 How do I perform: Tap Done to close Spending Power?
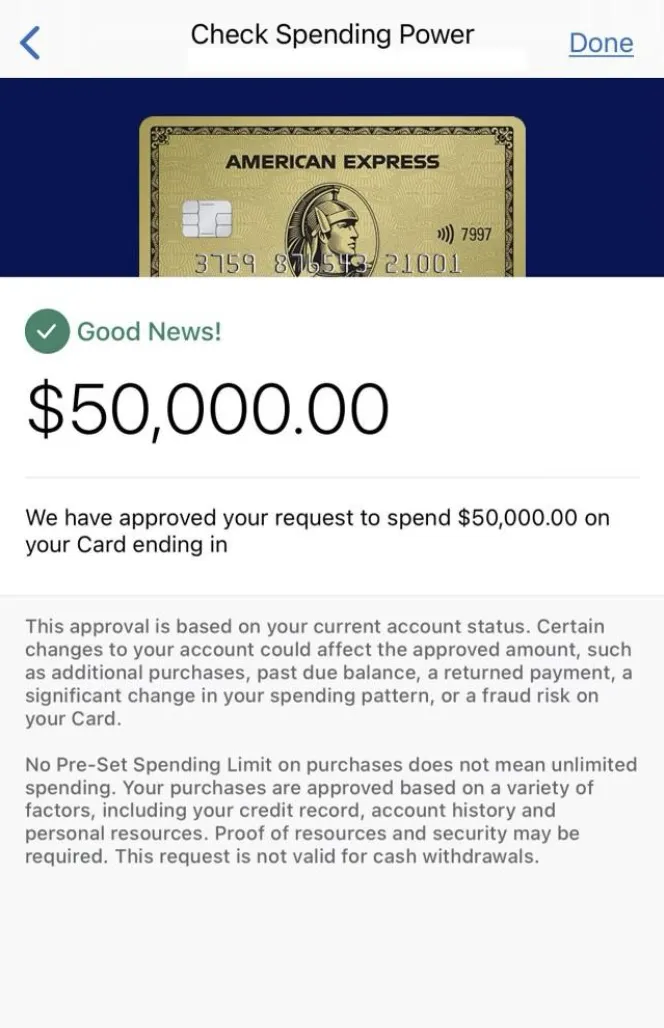[600, 43]
